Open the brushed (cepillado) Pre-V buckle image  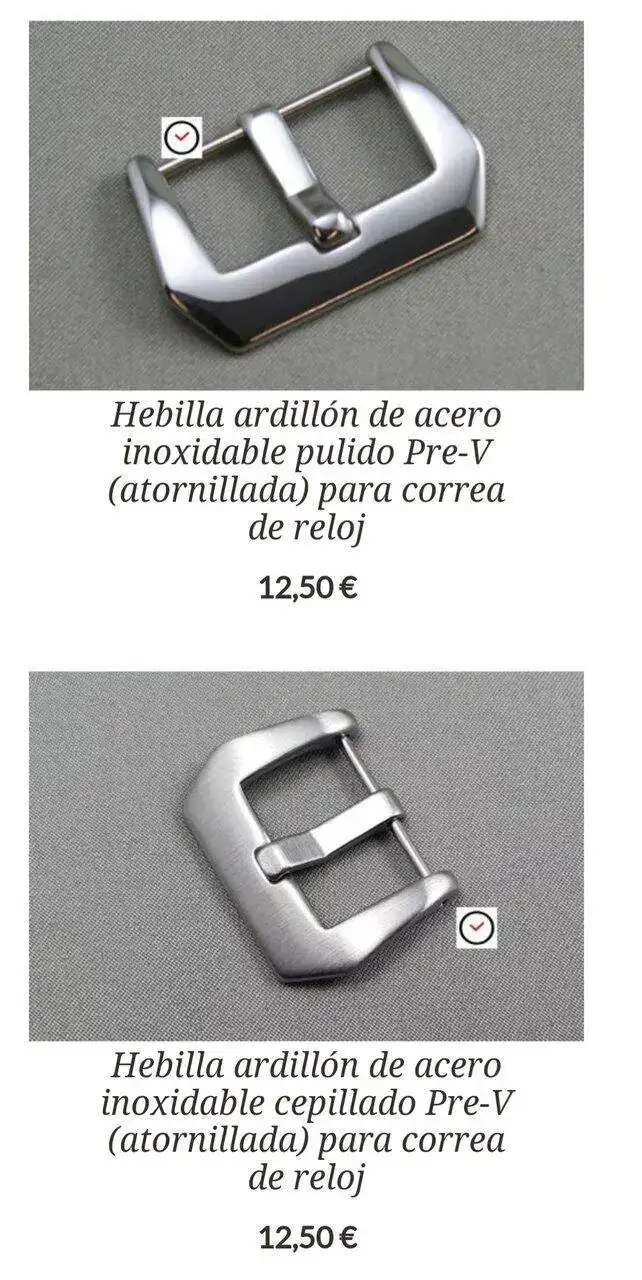pyautogui.click(x=306, y=855)
